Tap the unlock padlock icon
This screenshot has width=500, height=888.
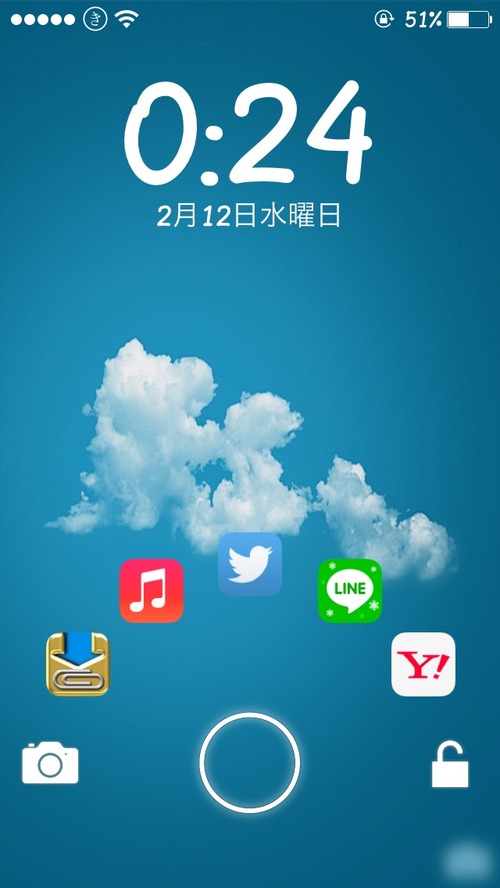point(450,764)
